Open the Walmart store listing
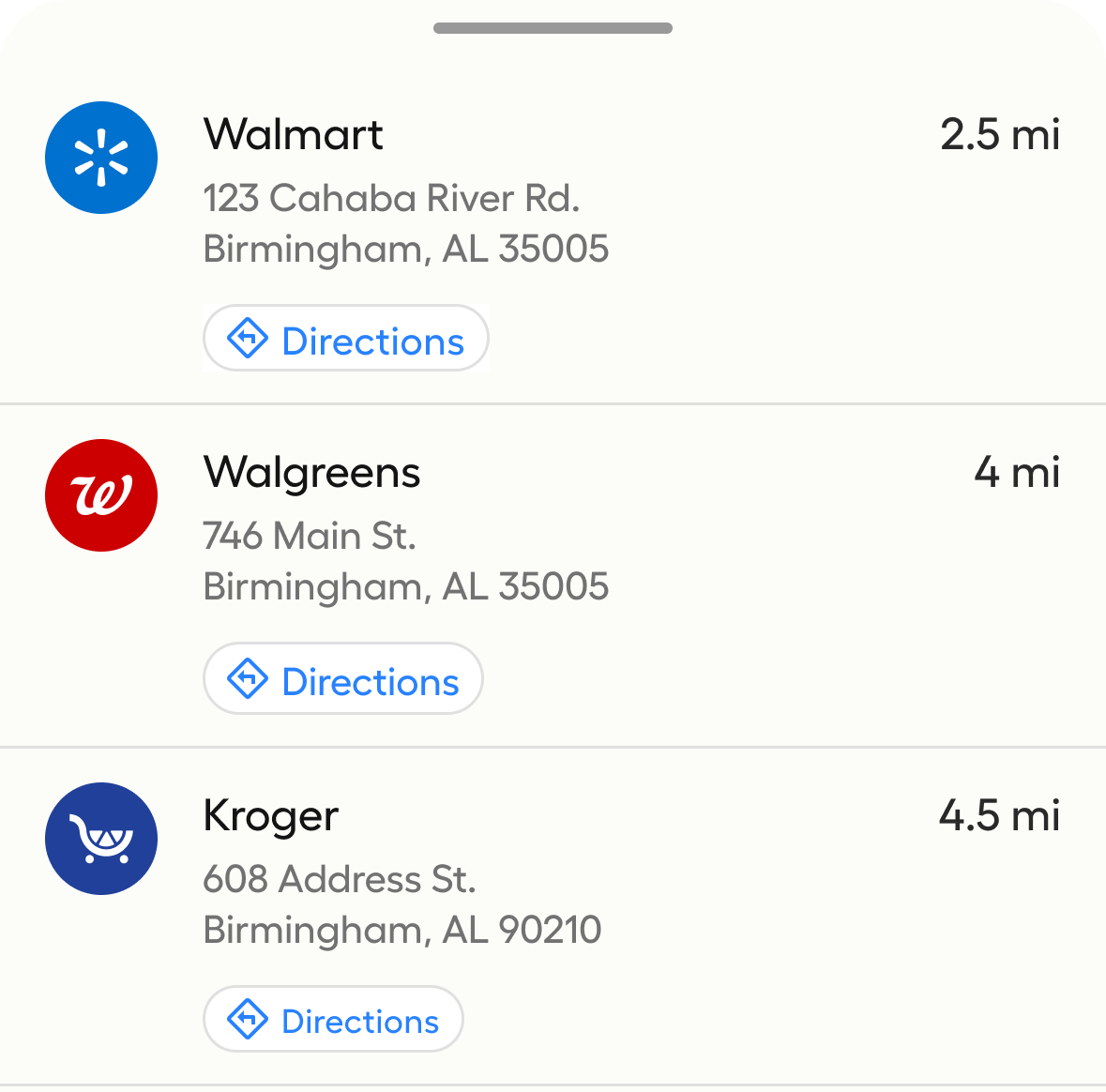1106x1092 pixels. pyautogui.click(x=293, y=135)
